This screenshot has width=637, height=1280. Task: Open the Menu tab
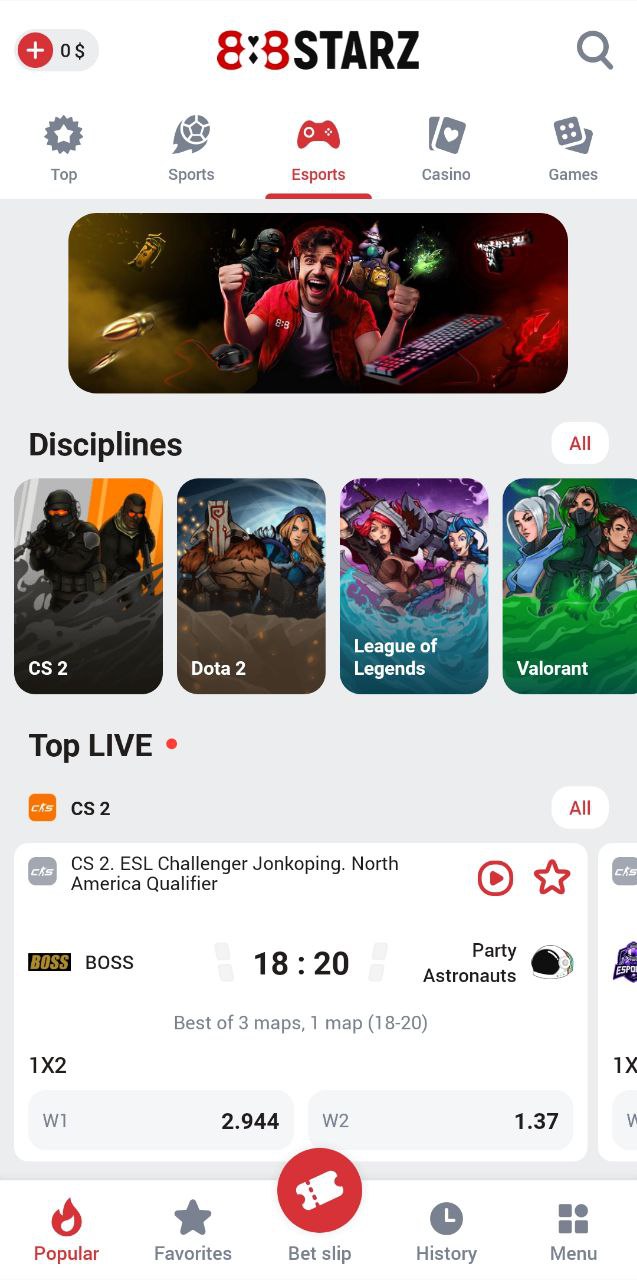(x=573, y=1232)
